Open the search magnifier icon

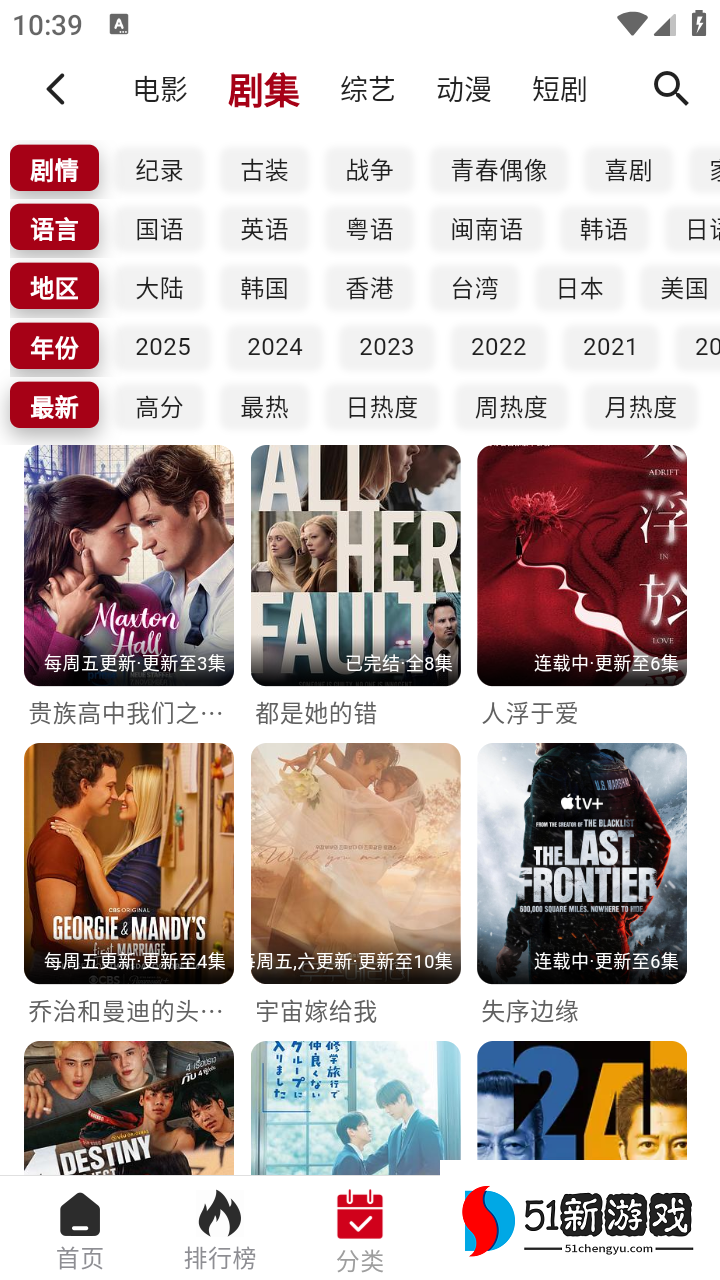point(671,89)
